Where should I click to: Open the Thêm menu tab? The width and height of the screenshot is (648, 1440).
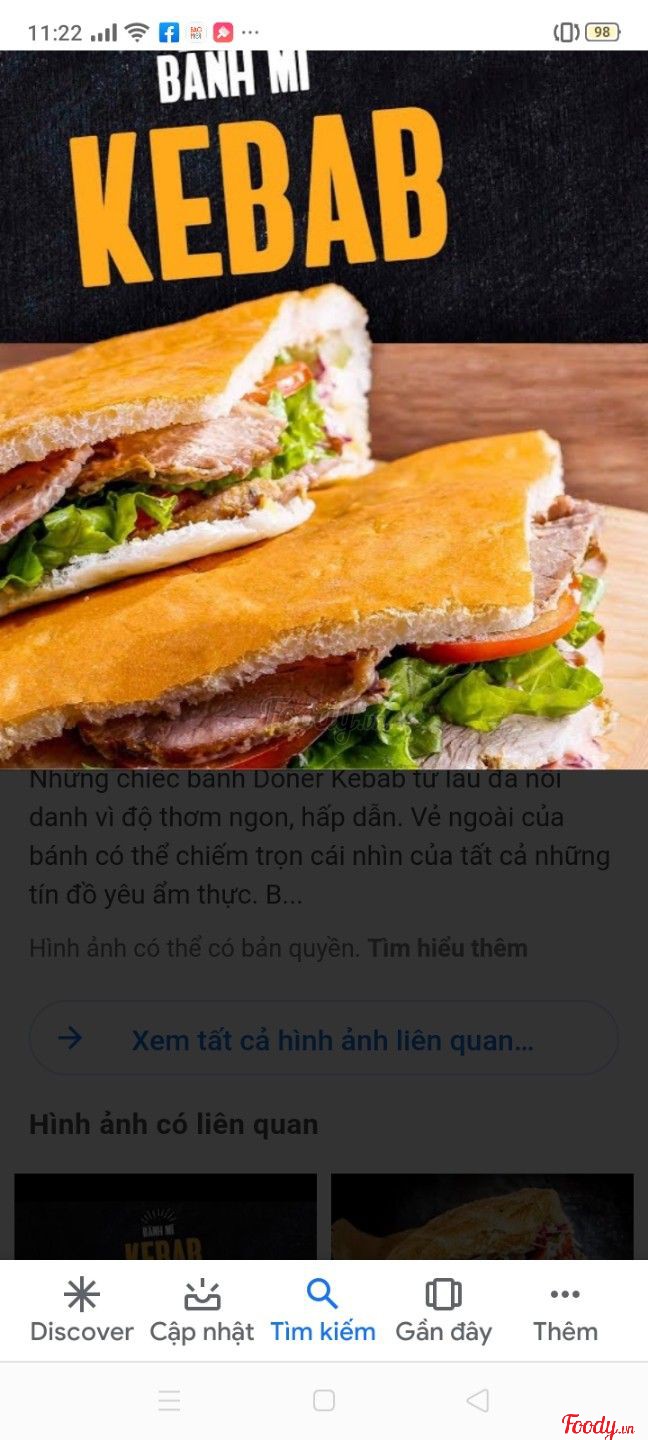[x=565, y=1311]
